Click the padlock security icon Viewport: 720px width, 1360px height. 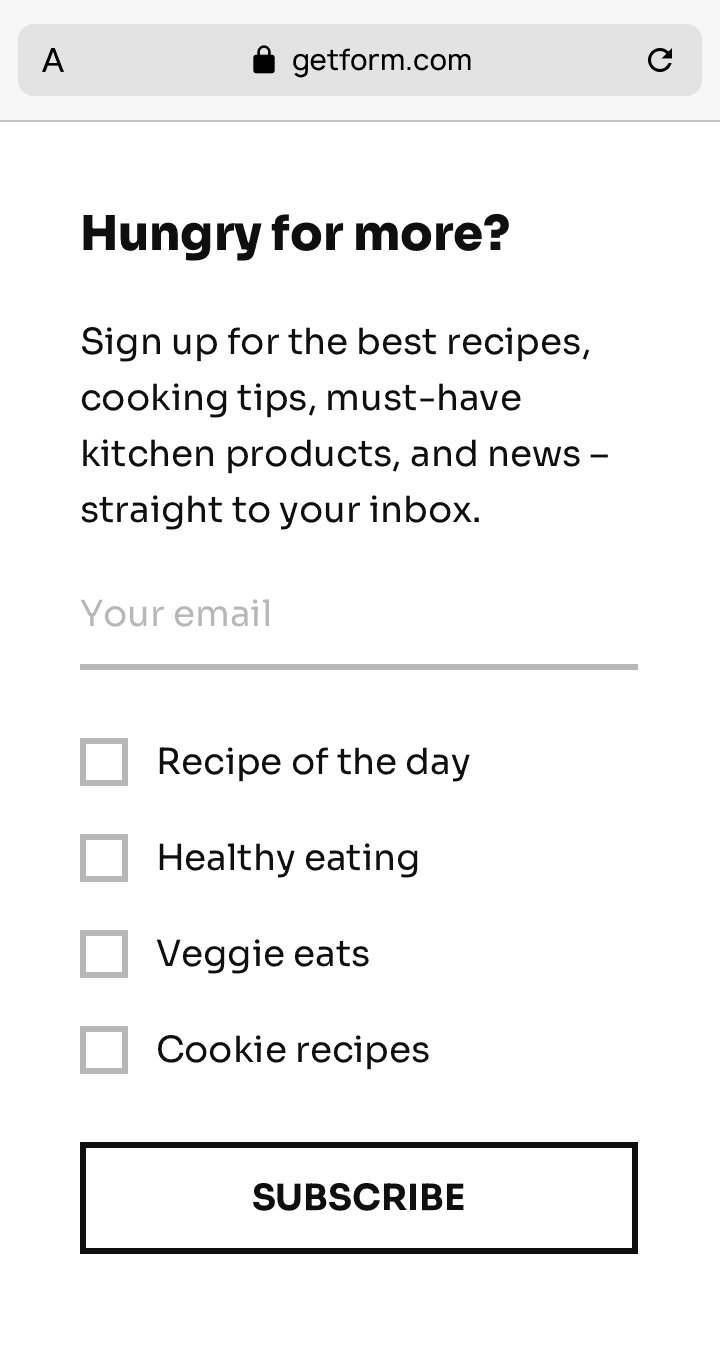(x=265, y=60)
